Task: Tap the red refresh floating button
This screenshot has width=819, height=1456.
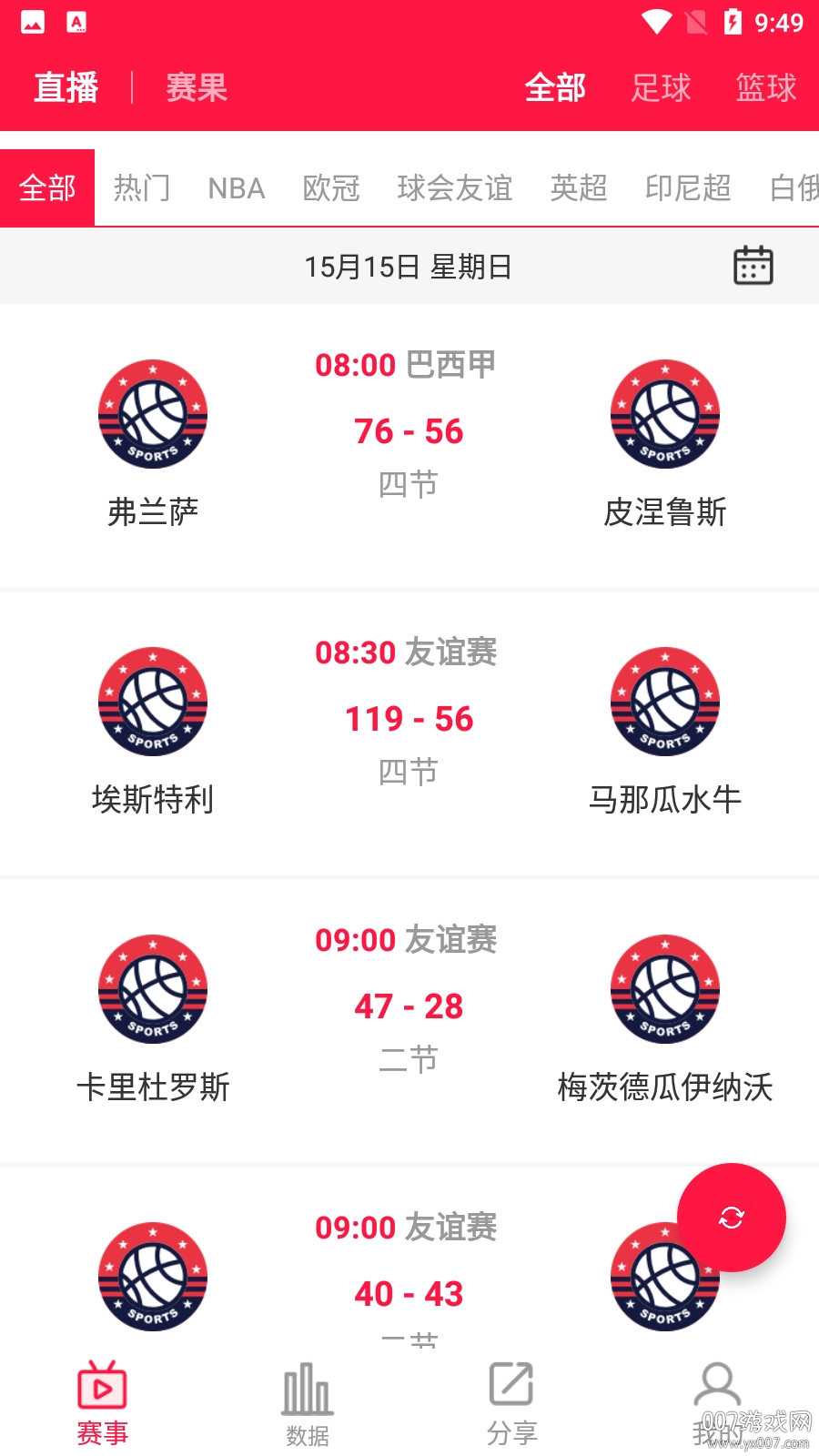Action: [x=731, y=1218]
